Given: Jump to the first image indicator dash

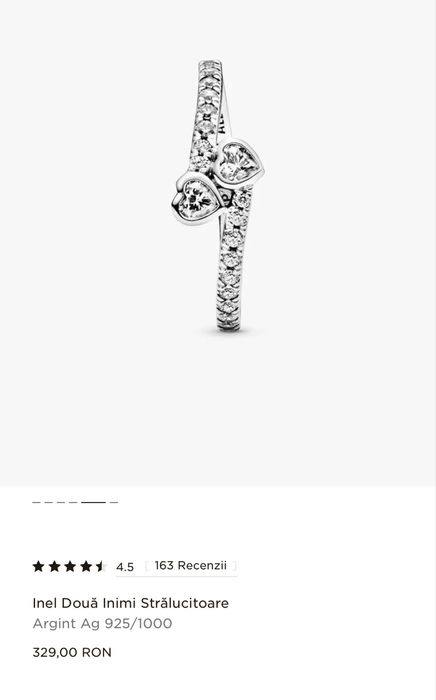Looking at the screenshot, I should coord(37,502).
